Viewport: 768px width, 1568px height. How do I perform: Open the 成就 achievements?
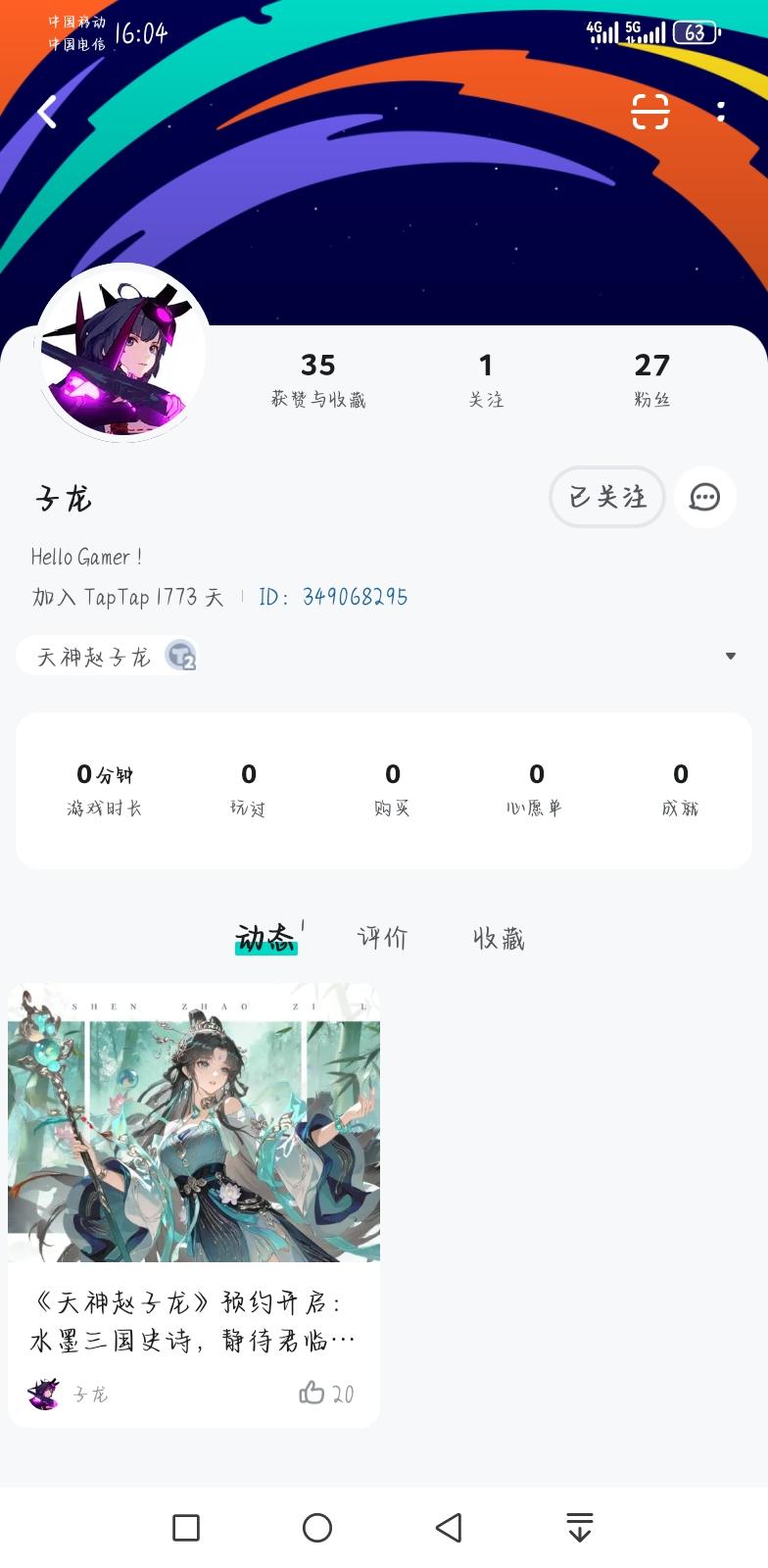pos(680,790)
